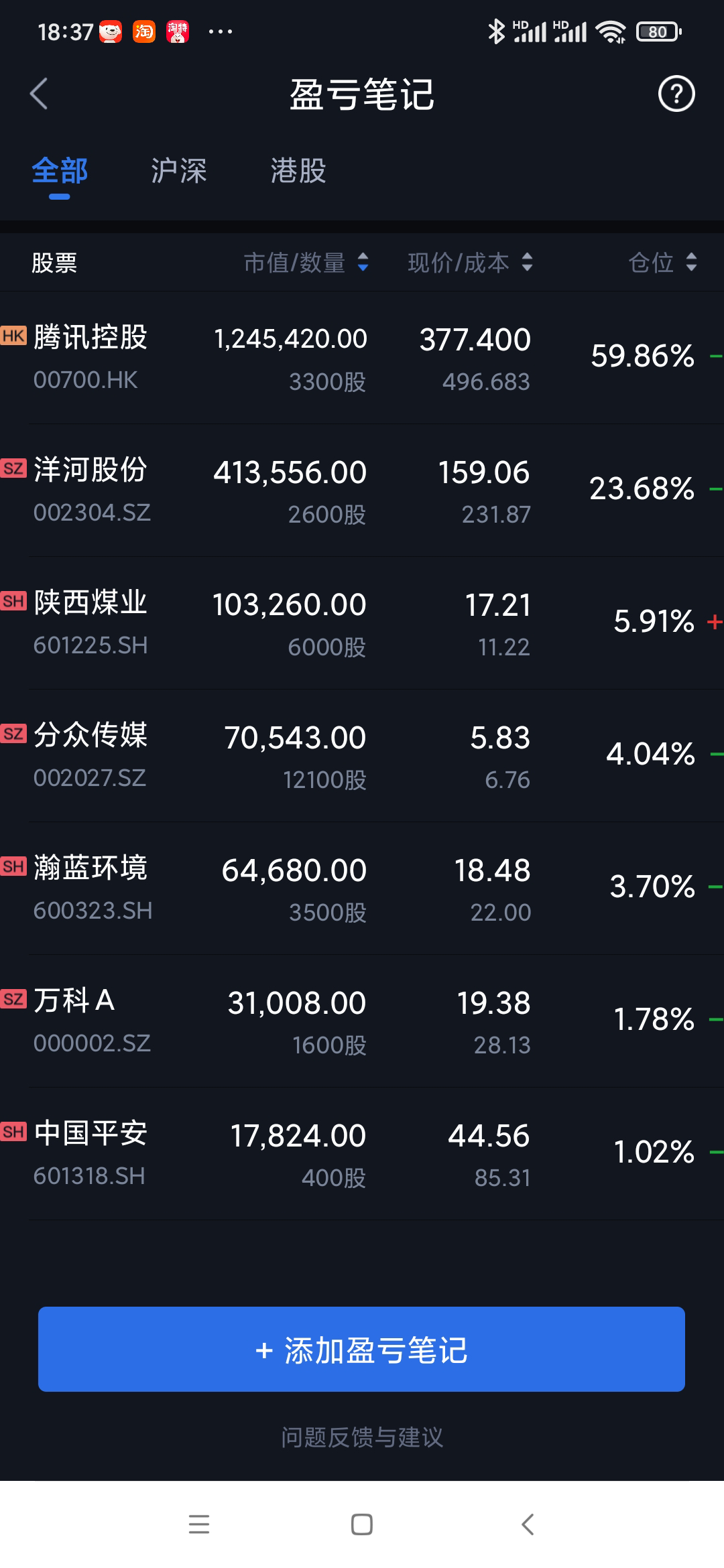Sort by 仓位 column
Image resolution: width=724 pixels, height=1568 pixels.
point(662,263)
